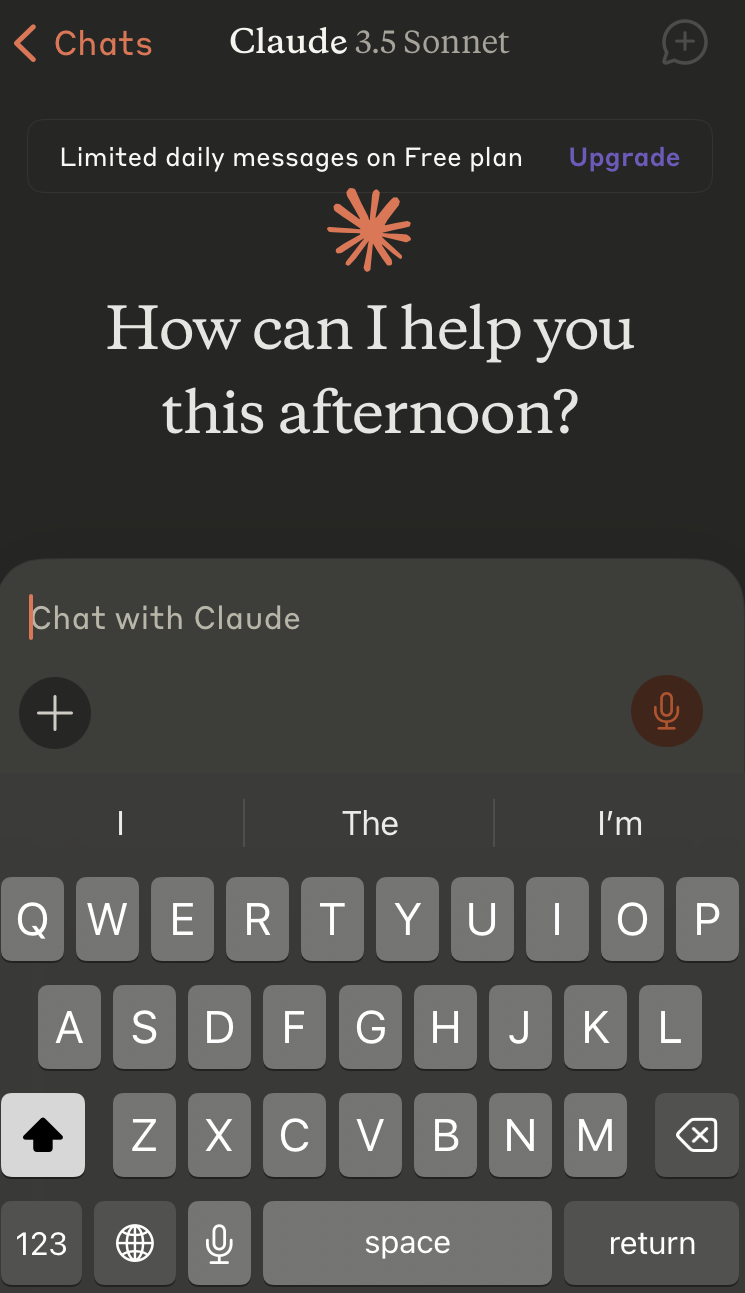
Task: Insert the suggestion "I'm"
Action: pos(620,823)
